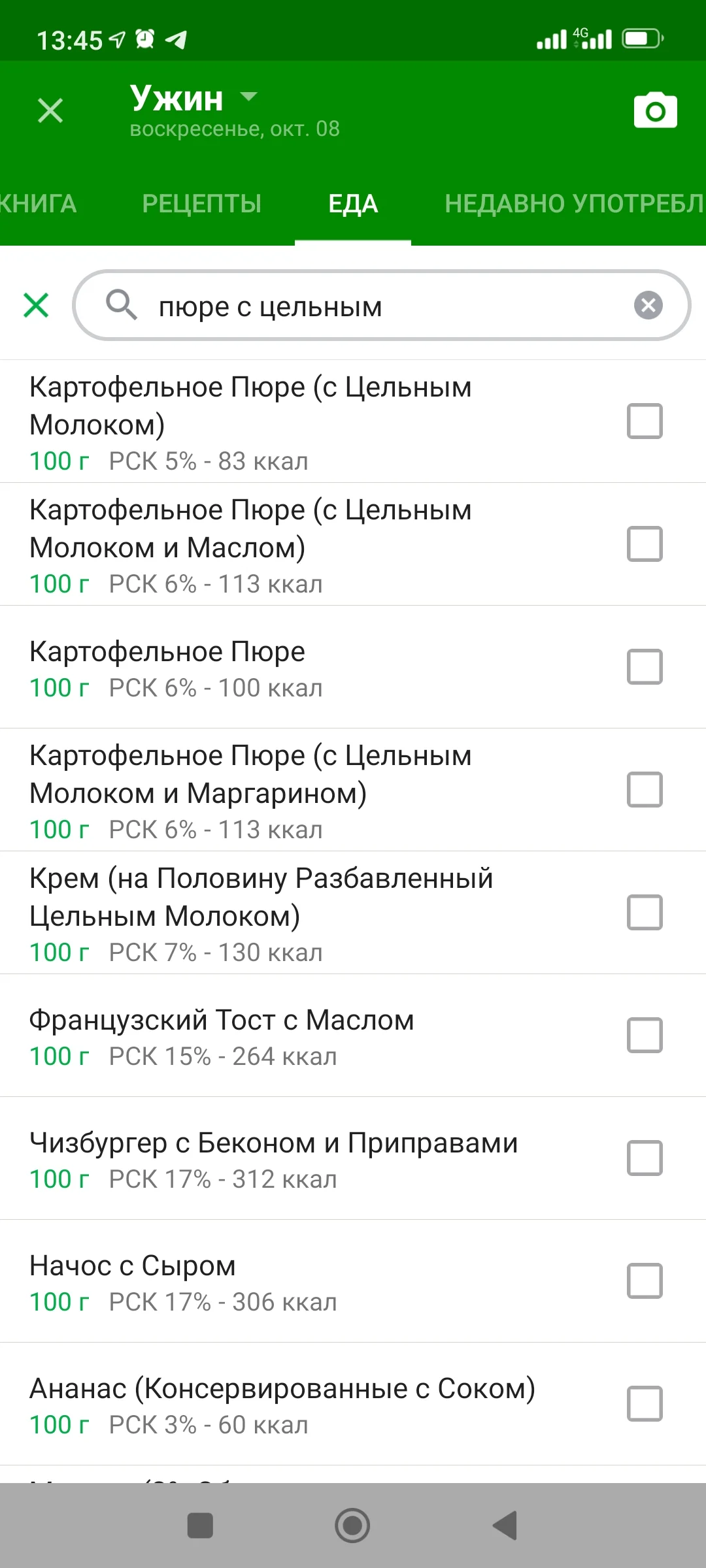This screenshot has width=706, height=1568.
Task: Clear the search text 'пюре с цельным'
Action: pyautogui.click(x=648, y=305)
